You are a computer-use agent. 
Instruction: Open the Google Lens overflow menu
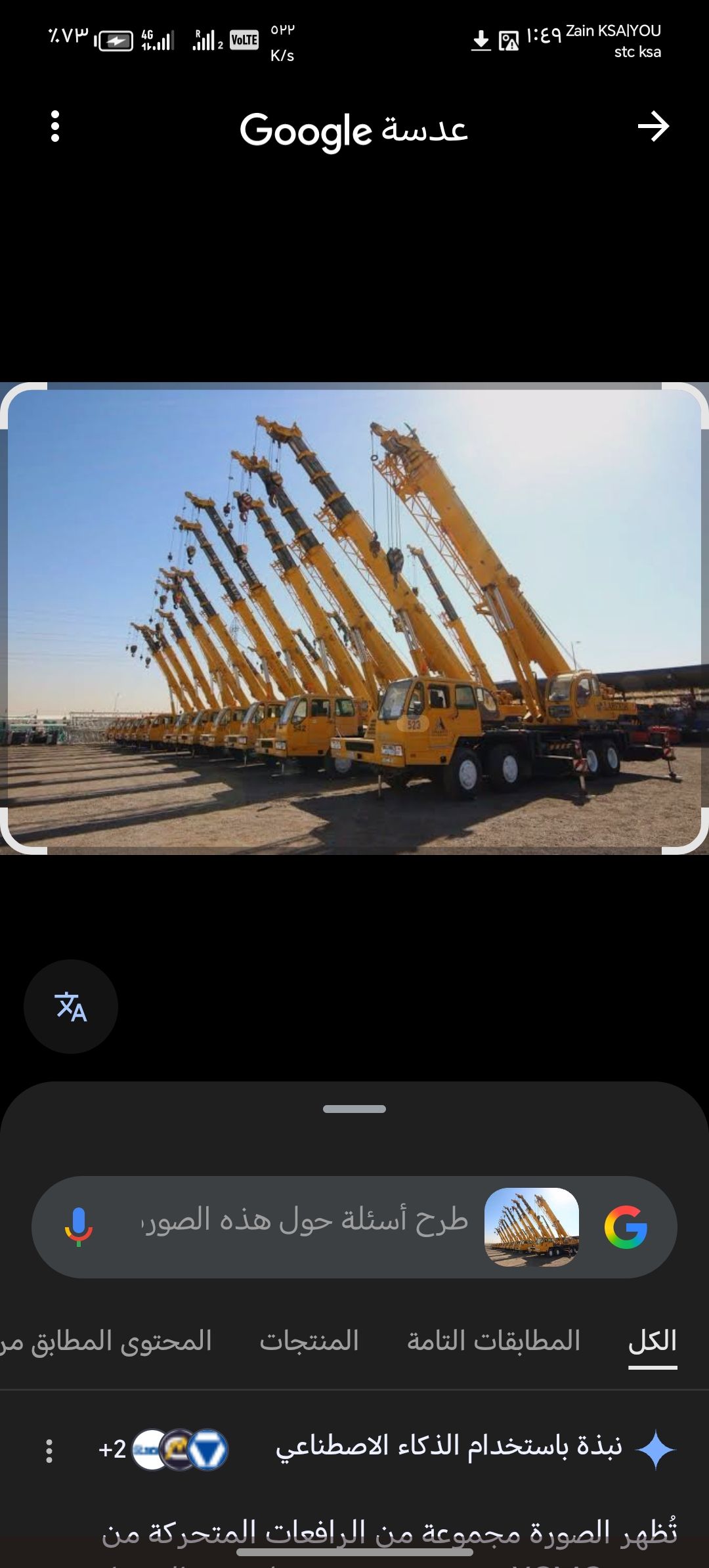(x=55, y=127)
